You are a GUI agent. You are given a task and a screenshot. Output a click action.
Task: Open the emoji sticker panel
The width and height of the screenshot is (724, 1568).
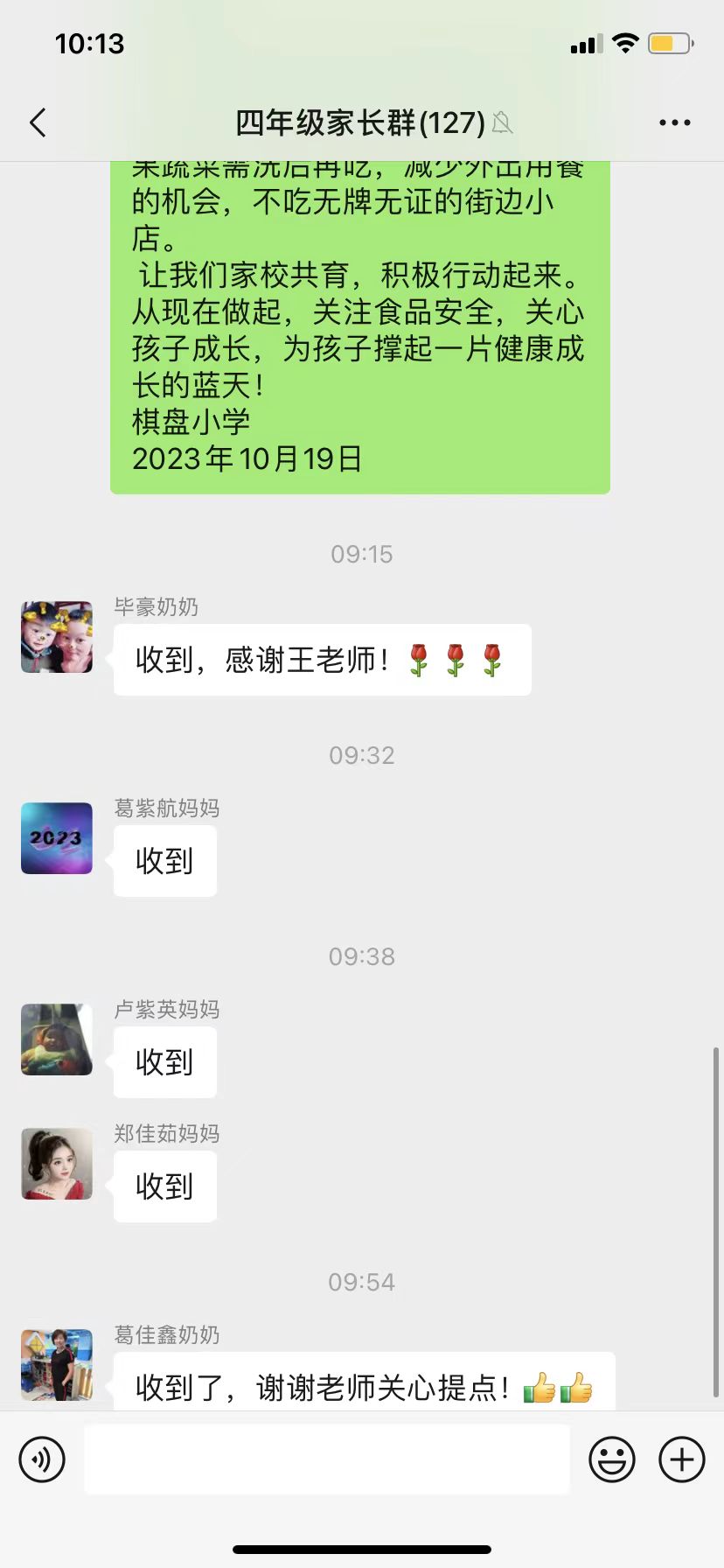[611, 1459]
